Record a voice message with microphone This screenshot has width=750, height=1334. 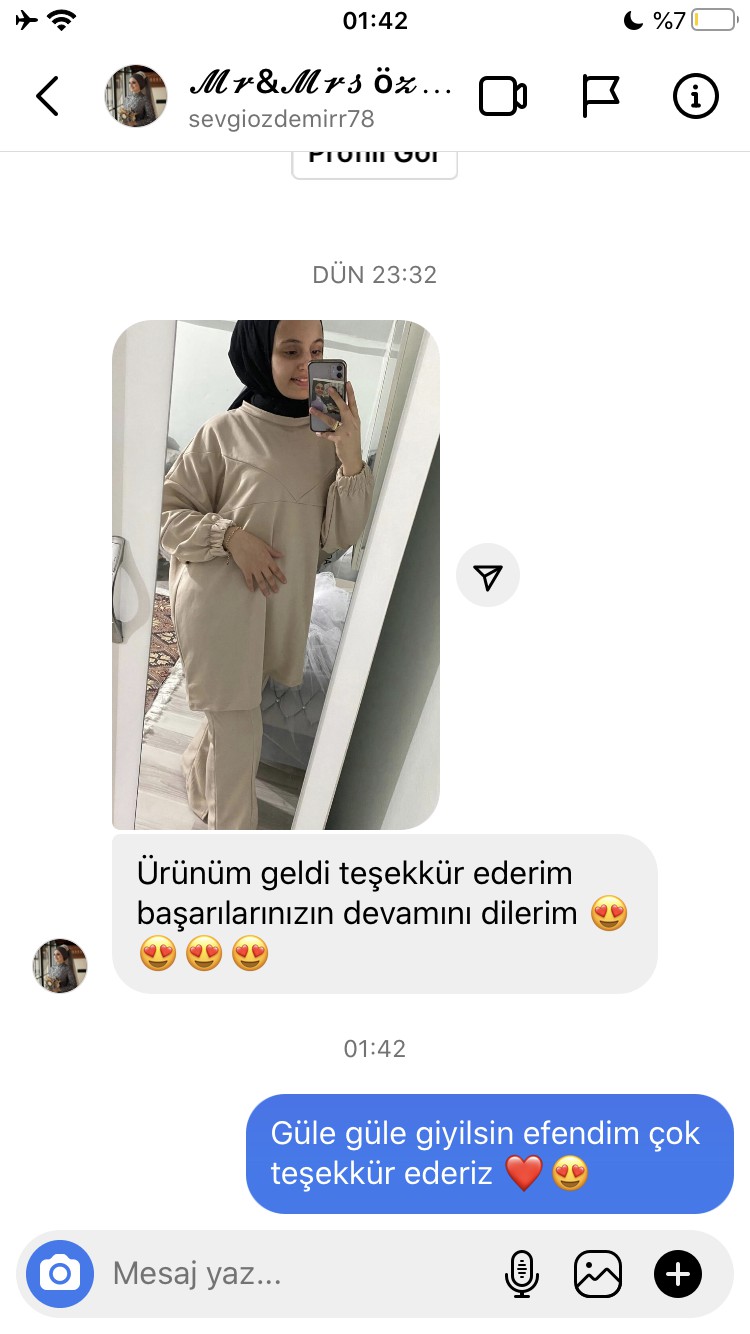click(521, 1274)
